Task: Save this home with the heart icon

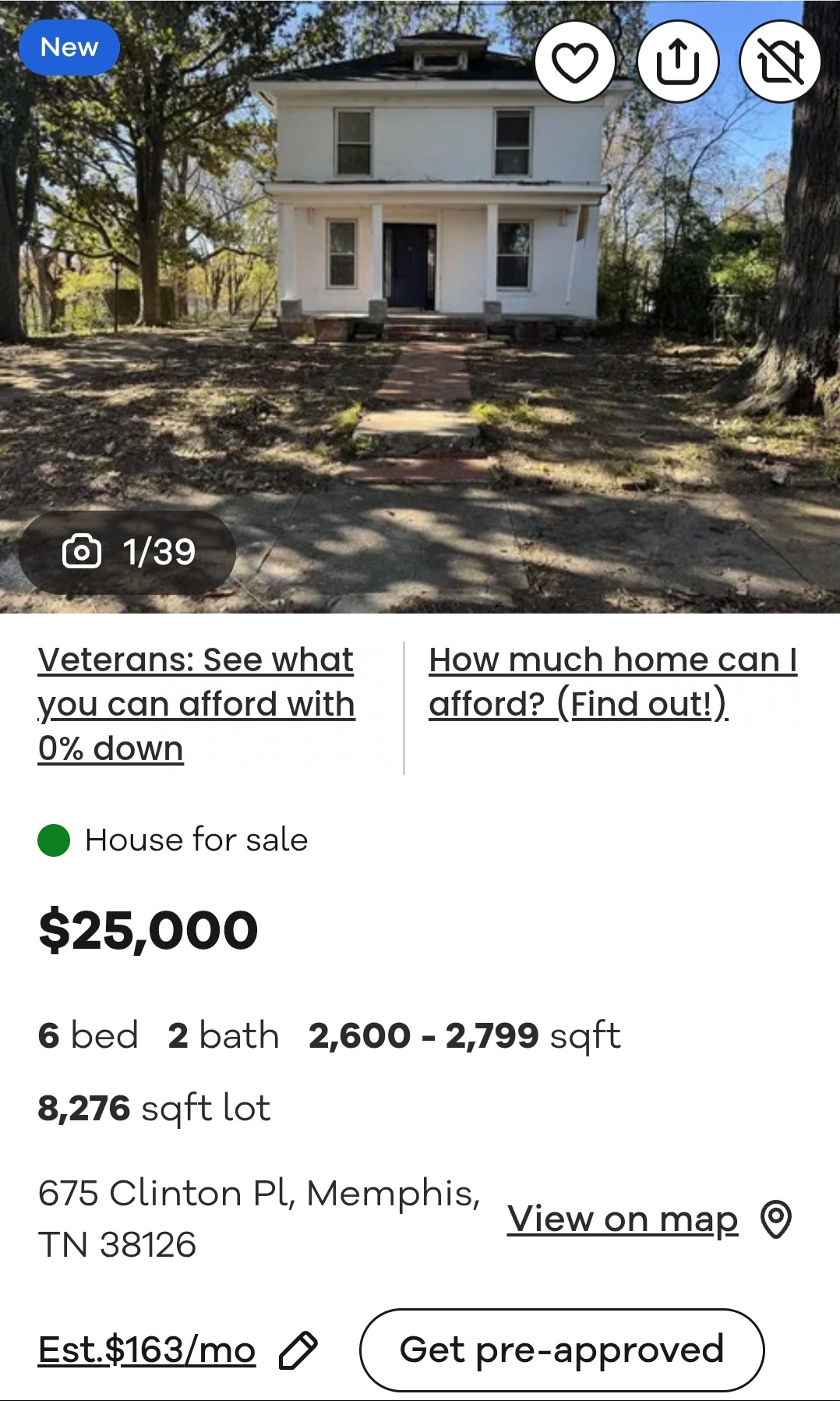Action: 575,62
